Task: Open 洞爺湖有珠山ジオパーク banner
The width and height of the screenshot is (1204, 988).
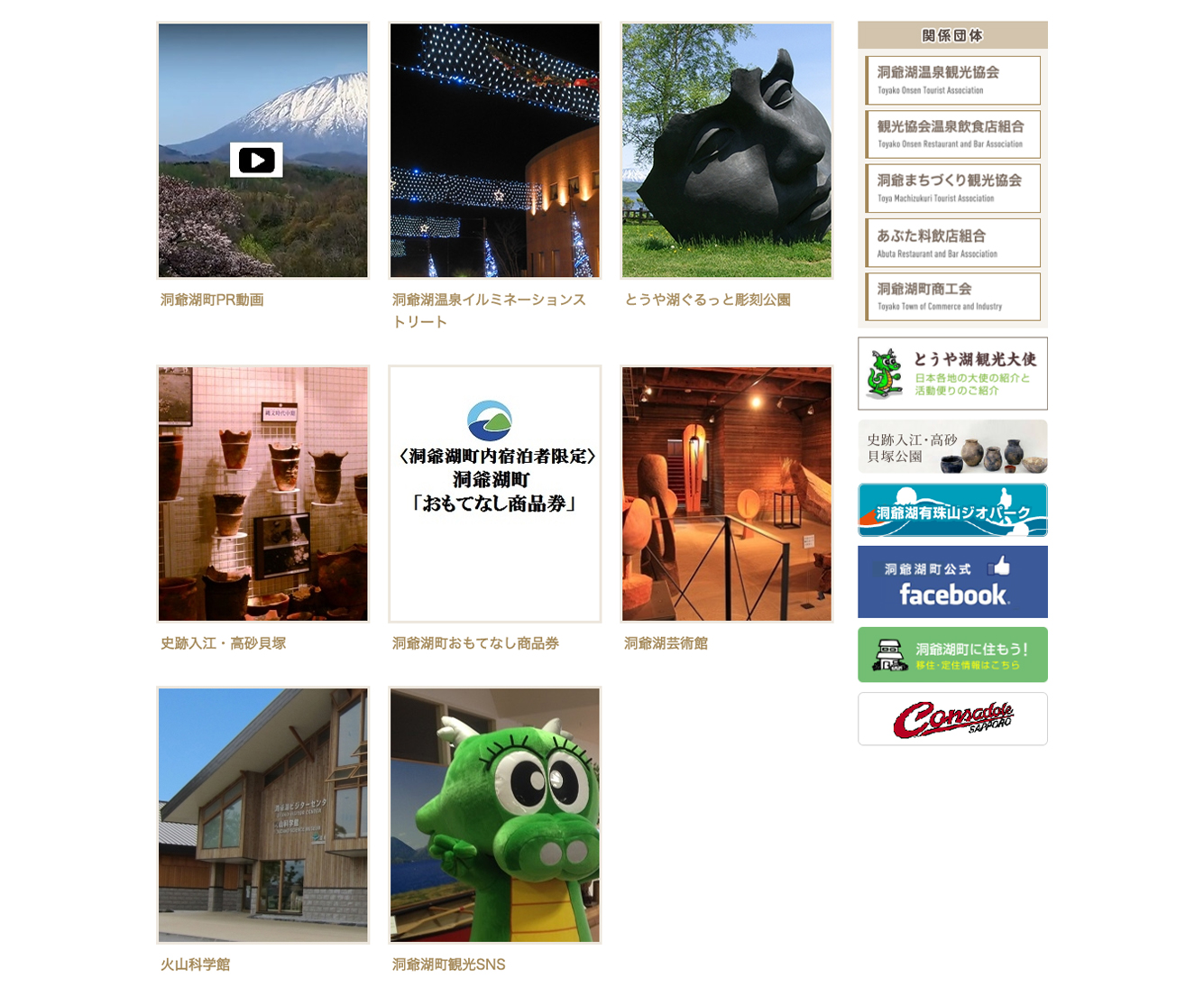Action: pos(952,510)
